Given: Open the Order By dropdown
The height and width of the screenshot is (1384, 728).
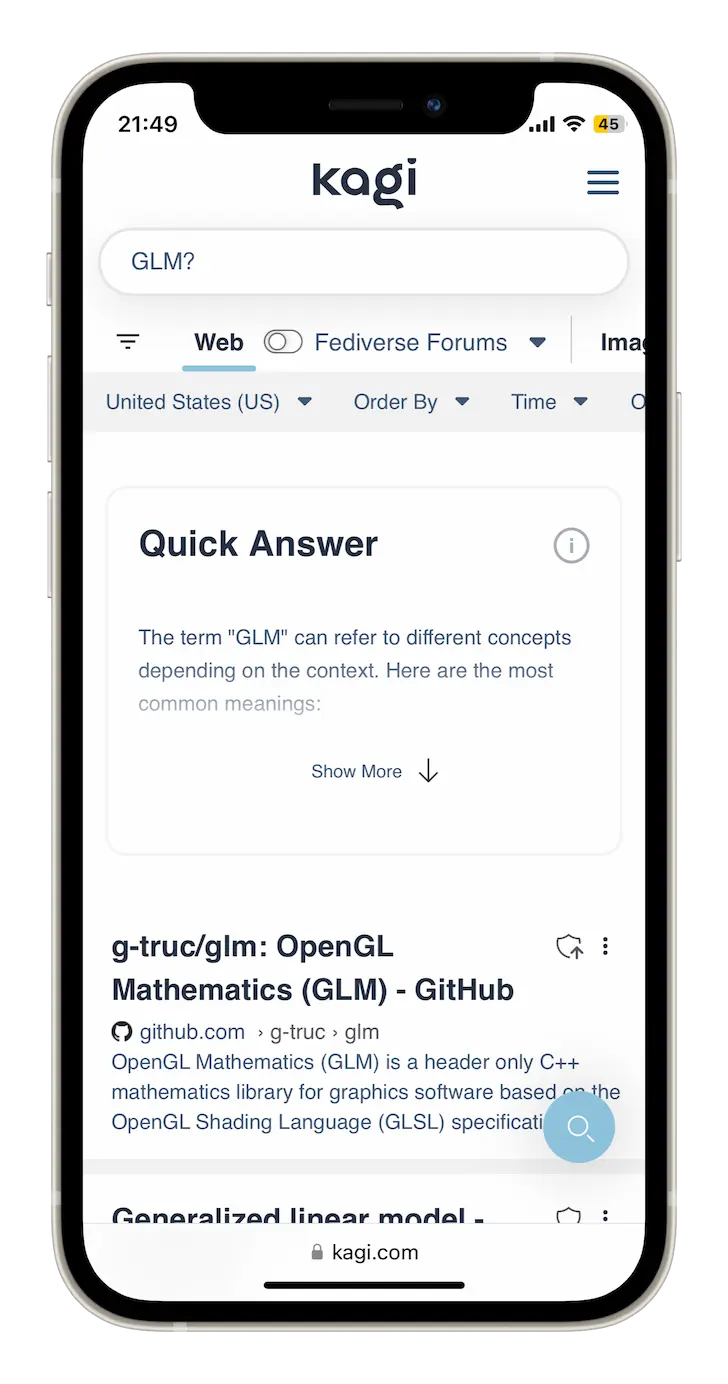Looking at the screenshot, I should point(411,402).
